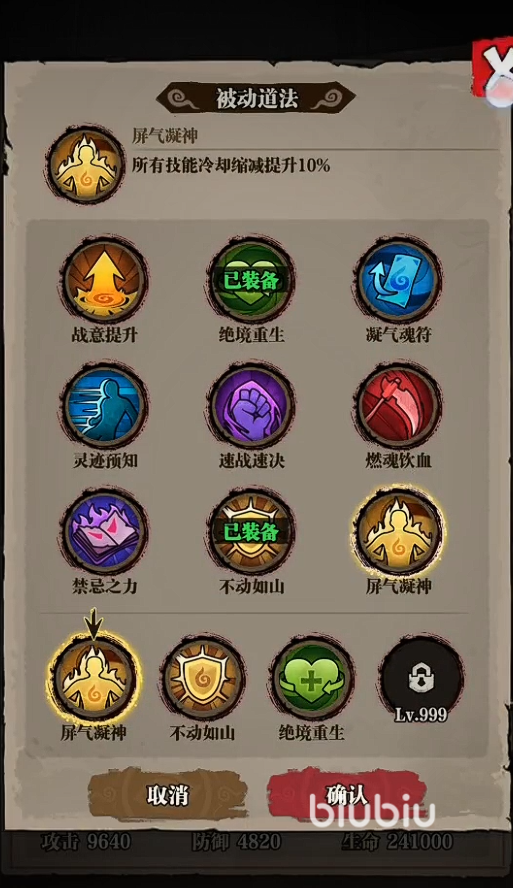513x888 pixels.
Task: Cancel with the 取消 button
Action: tap(168, 795)
